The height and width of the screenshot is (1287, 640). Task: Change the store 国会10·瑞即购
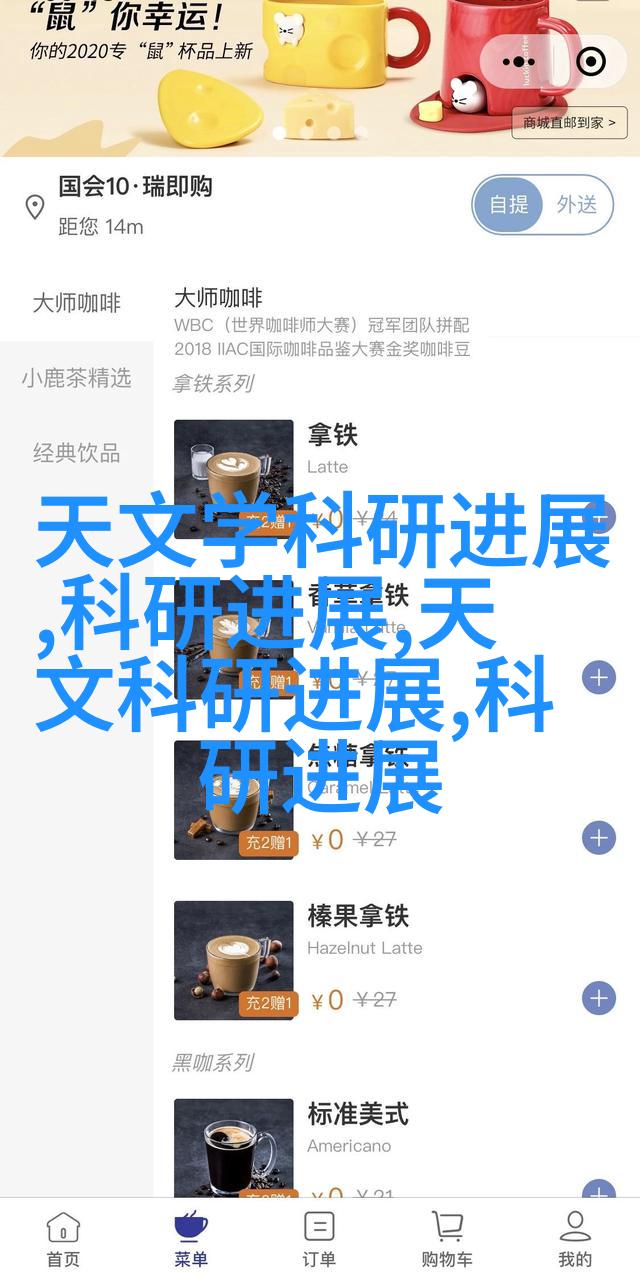(135, 187)
